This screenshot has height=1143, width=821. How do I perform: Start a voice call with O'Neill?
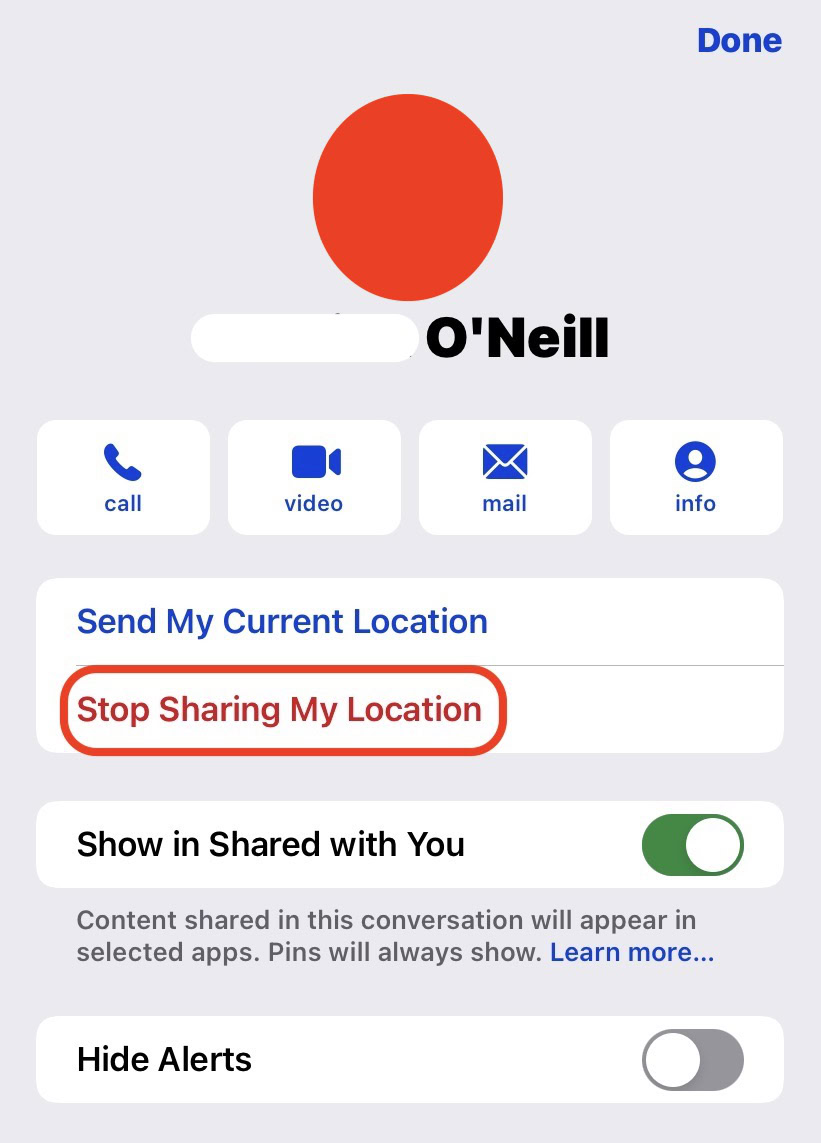click(123, 477)
